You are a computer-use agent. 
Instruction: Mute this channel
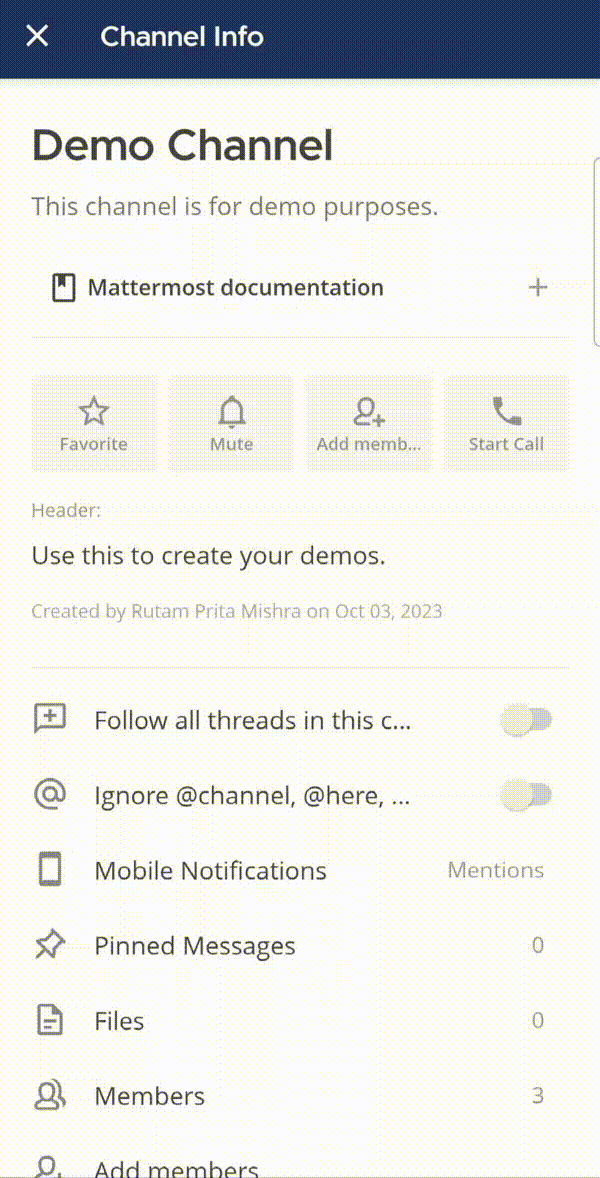[x=231, y=424]
